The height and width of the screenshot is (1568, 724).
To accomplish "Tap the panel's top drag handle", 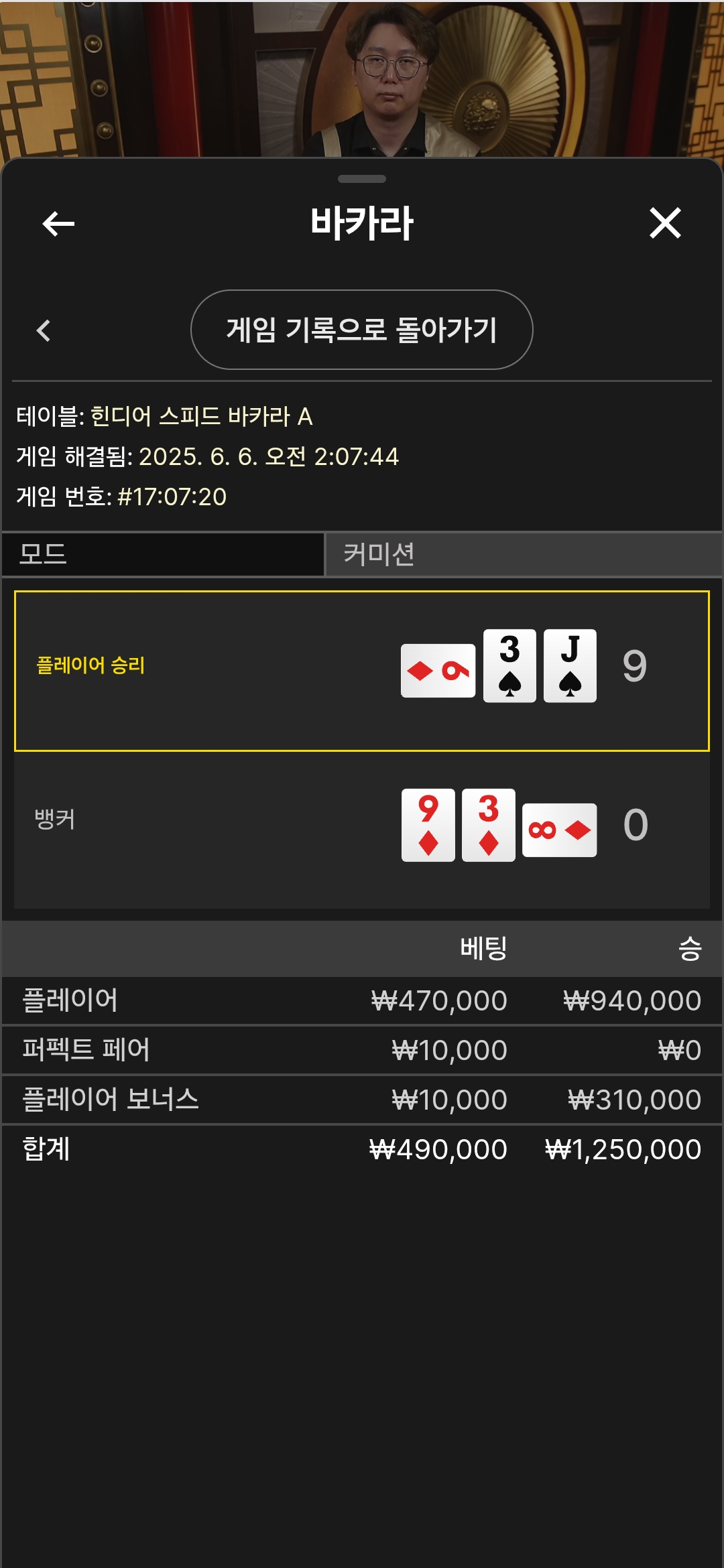I will click(362, 179).
